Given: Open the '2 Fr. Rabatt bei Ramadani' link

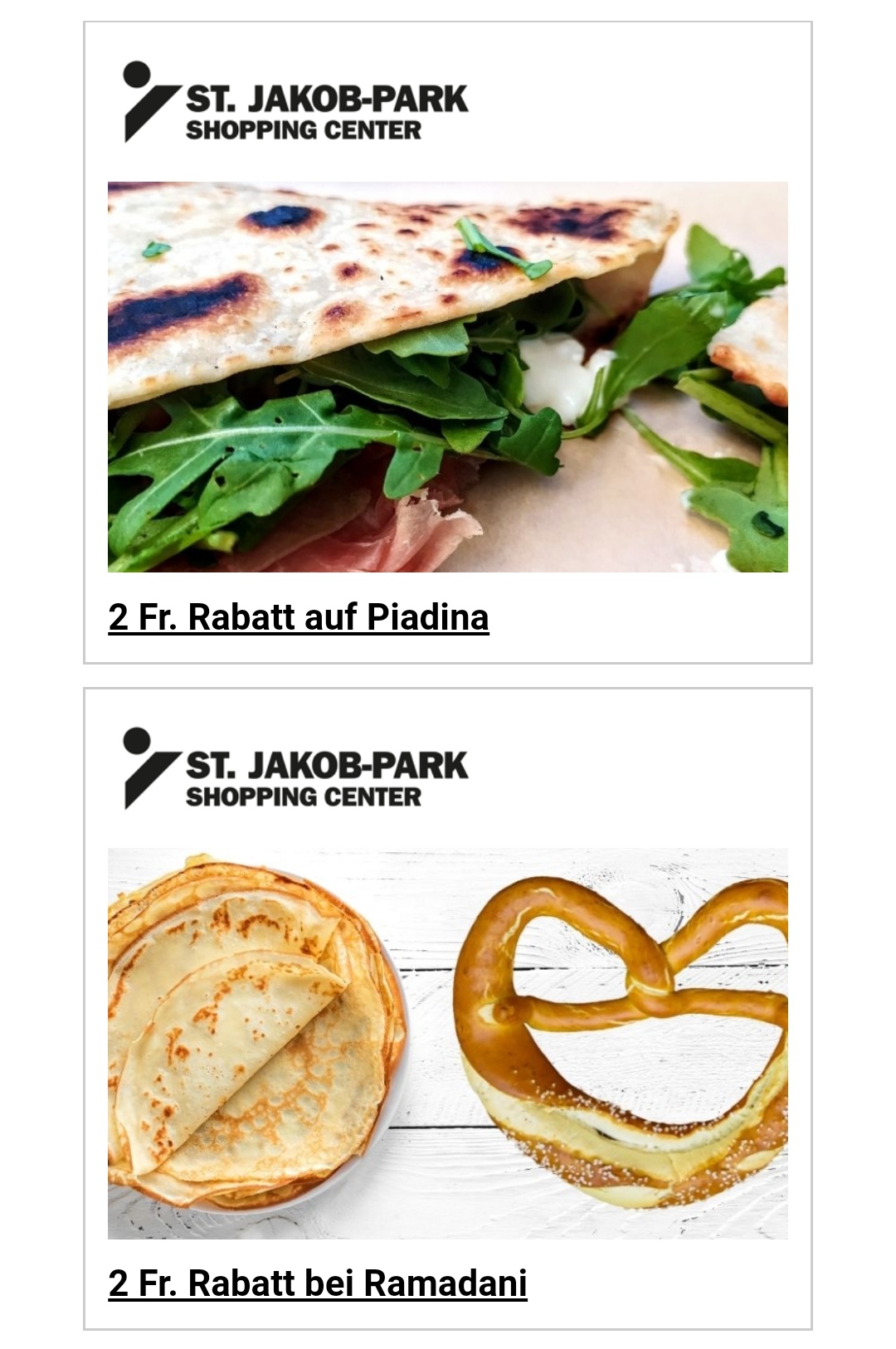Looking at the screenshot, I should coord(318,1283).
